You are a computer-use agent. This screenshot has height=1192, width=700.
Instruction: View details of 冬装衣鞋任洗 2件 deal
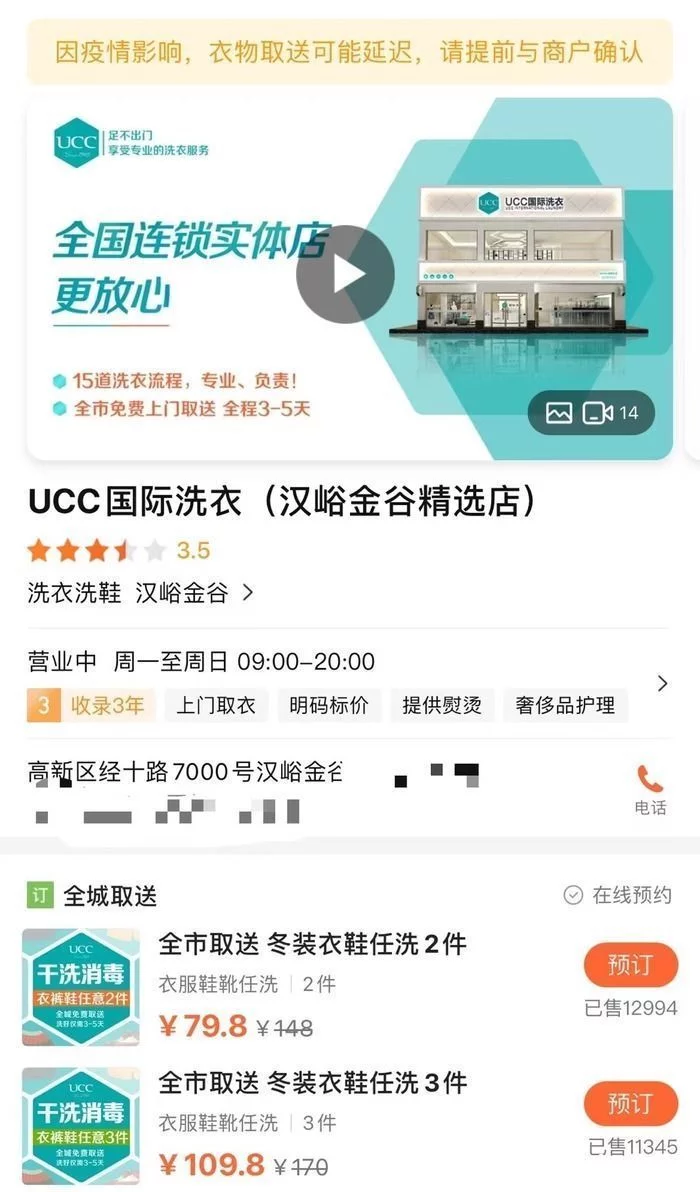tap(312, 944)
